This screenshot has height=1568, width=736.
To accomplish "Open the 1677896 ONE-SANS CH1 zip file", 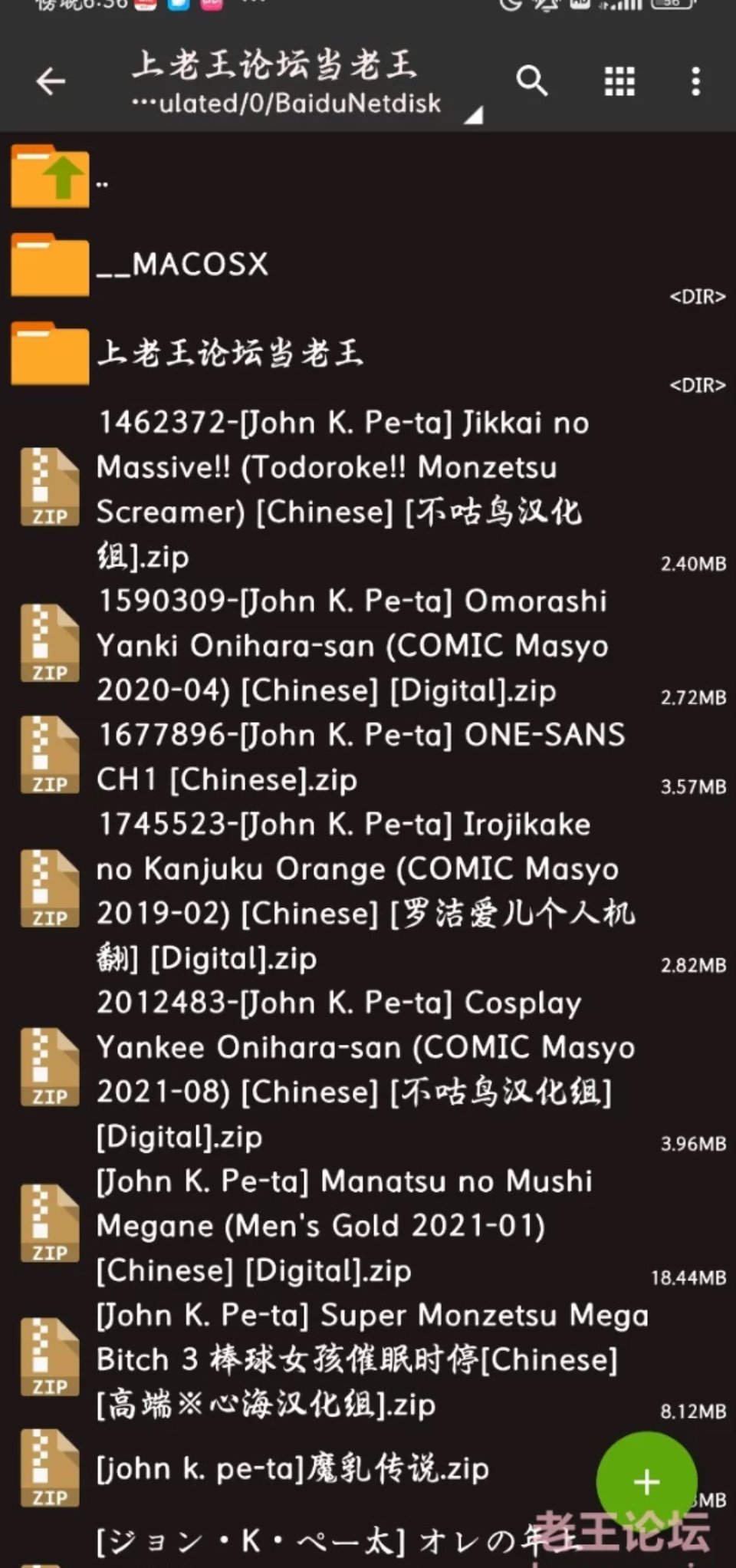I will point(368,757).
